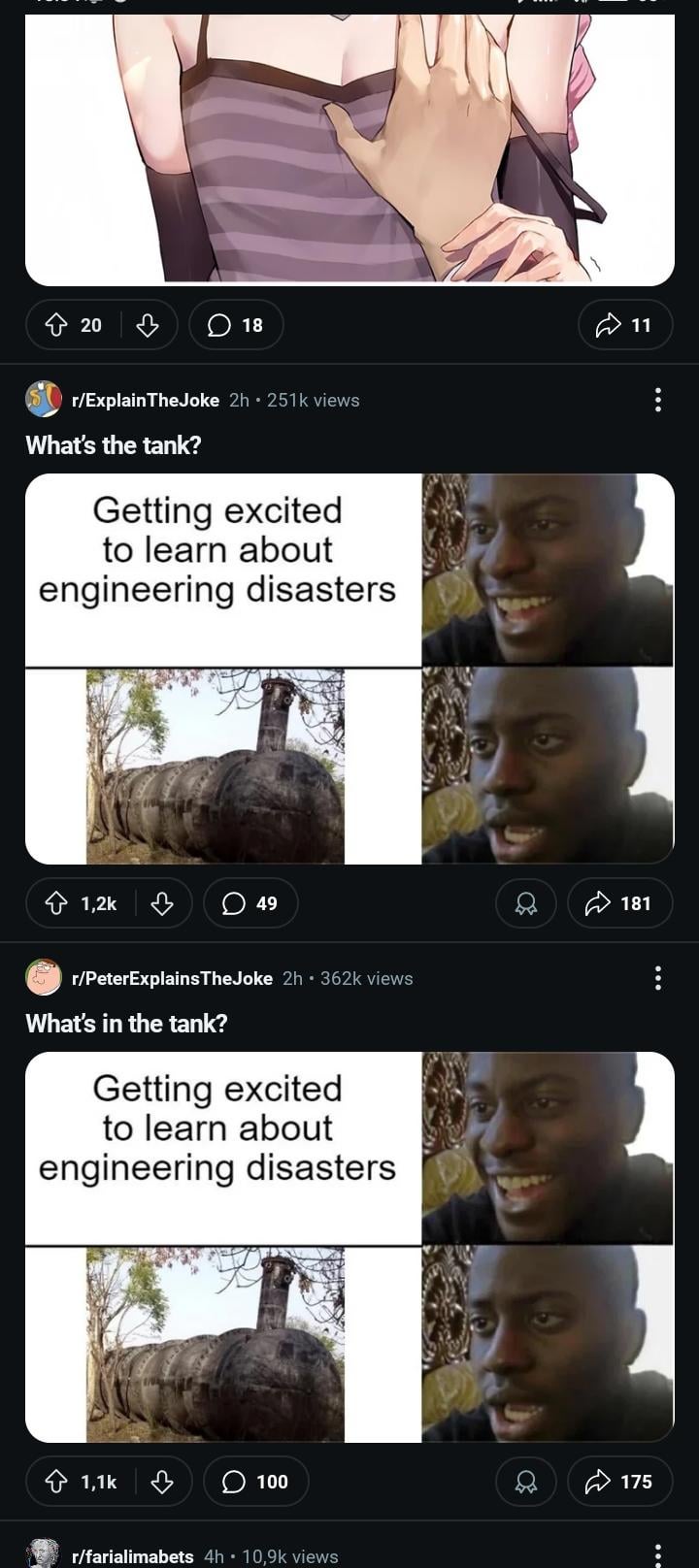Screen dimensions: 699x1568
Task: Open comments on r/ExplainTheJoke post
Action: pyautogui.click(x=250, y=903)
